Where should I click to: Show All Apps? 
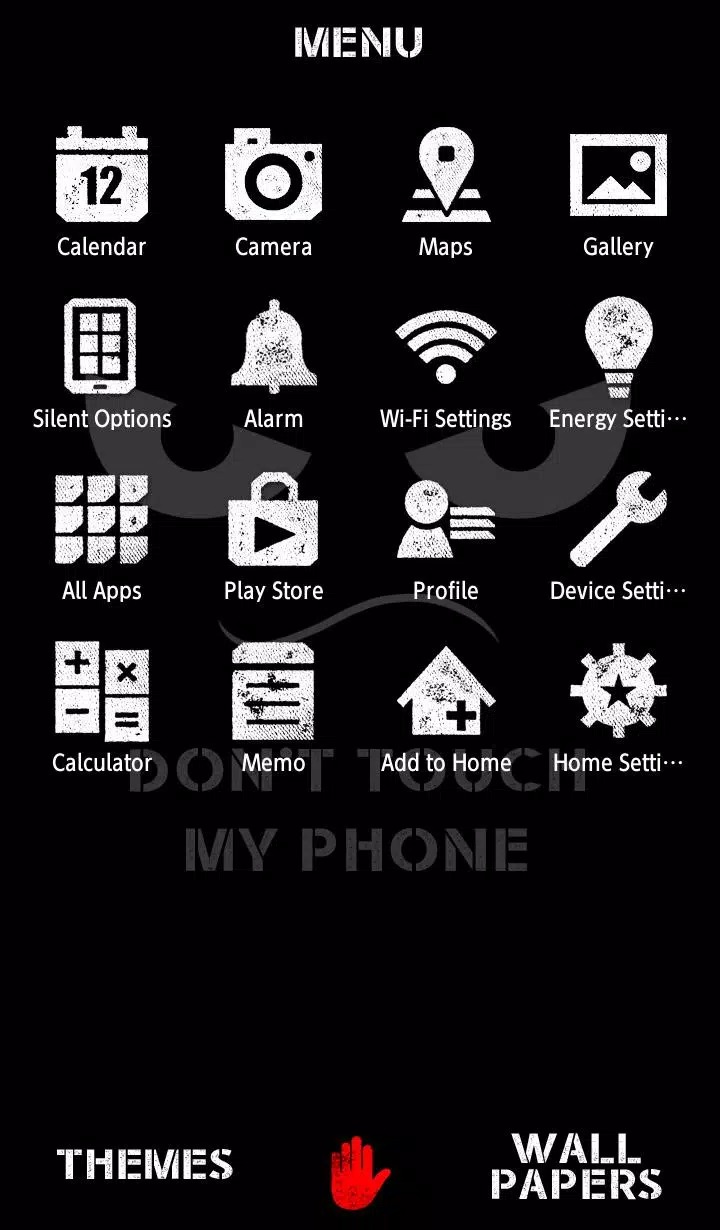pos(101,519)
